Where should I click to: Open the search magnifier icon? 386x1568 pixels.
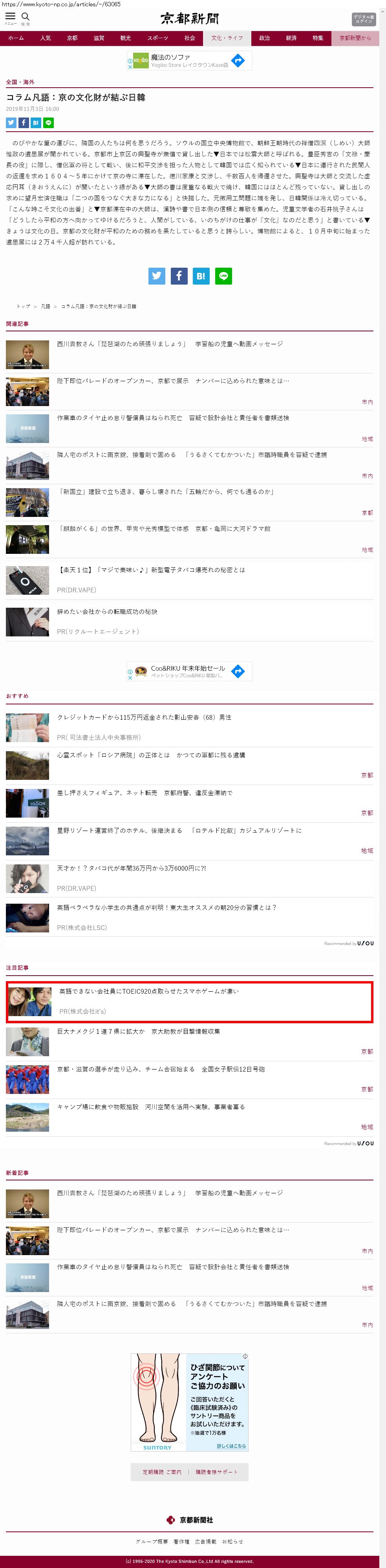[26, 18]
